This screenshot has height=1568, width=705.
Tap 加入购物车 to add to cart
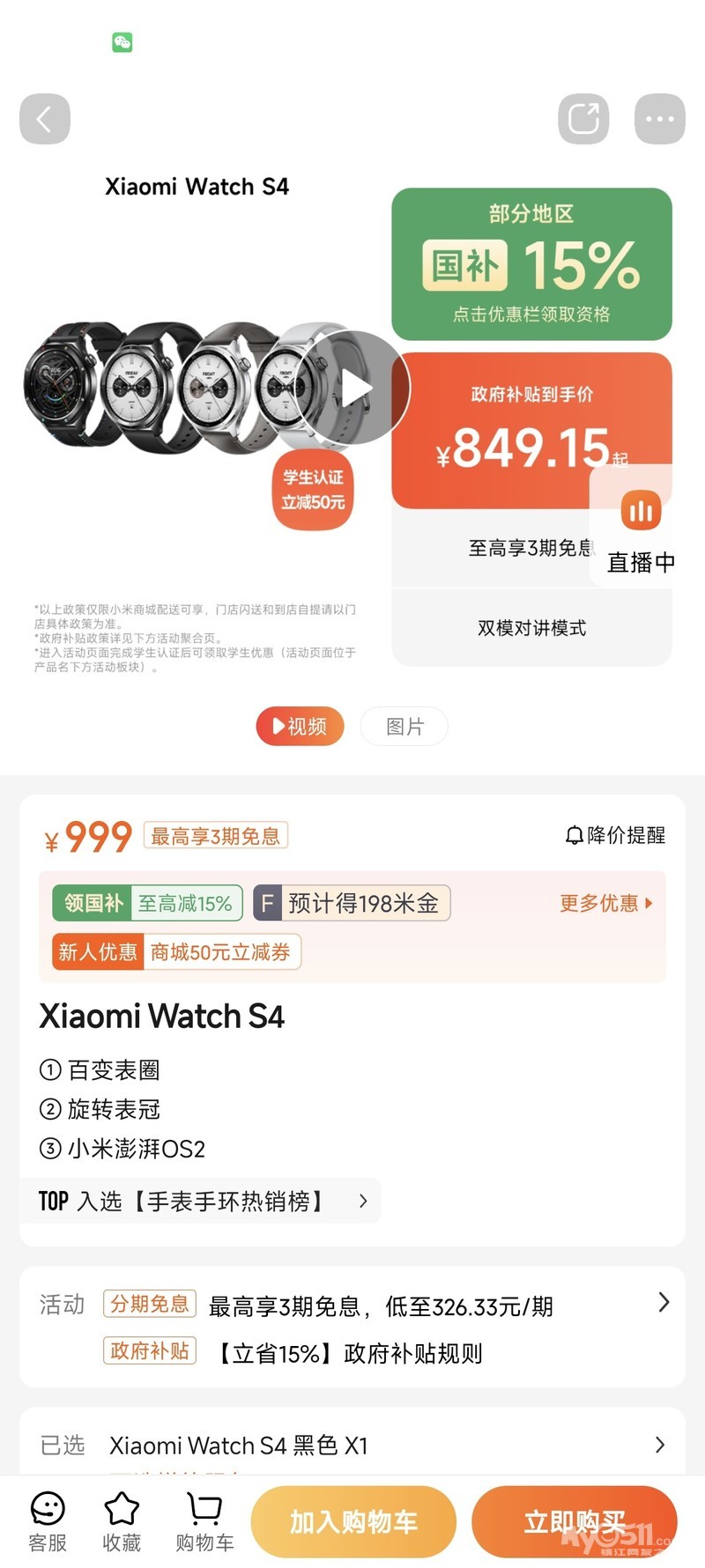point(353,1521)
